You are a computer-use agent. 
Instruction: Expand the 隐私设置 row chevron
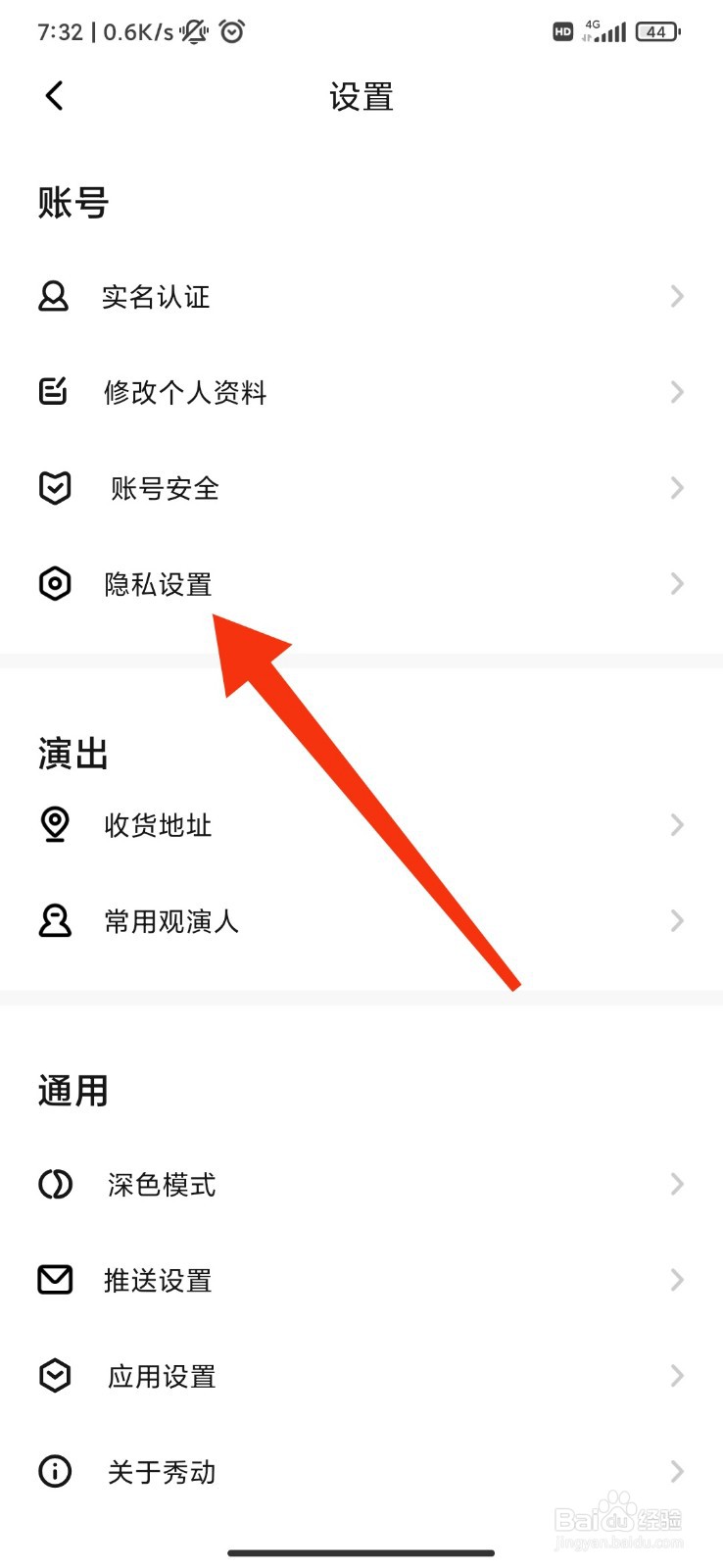pyautogui.click(x=677, y=583)
